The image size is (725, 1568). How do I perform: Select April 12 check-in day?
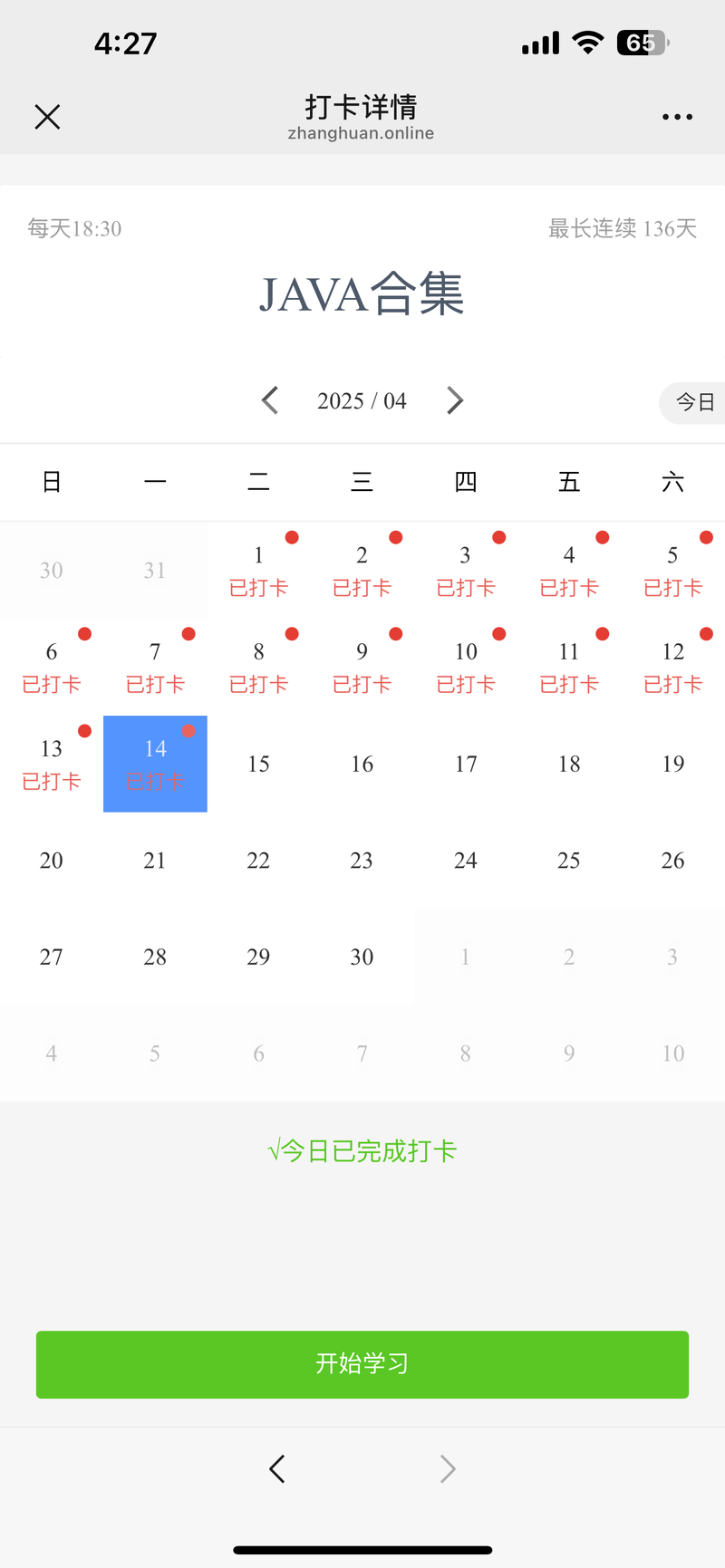point(672,668)
